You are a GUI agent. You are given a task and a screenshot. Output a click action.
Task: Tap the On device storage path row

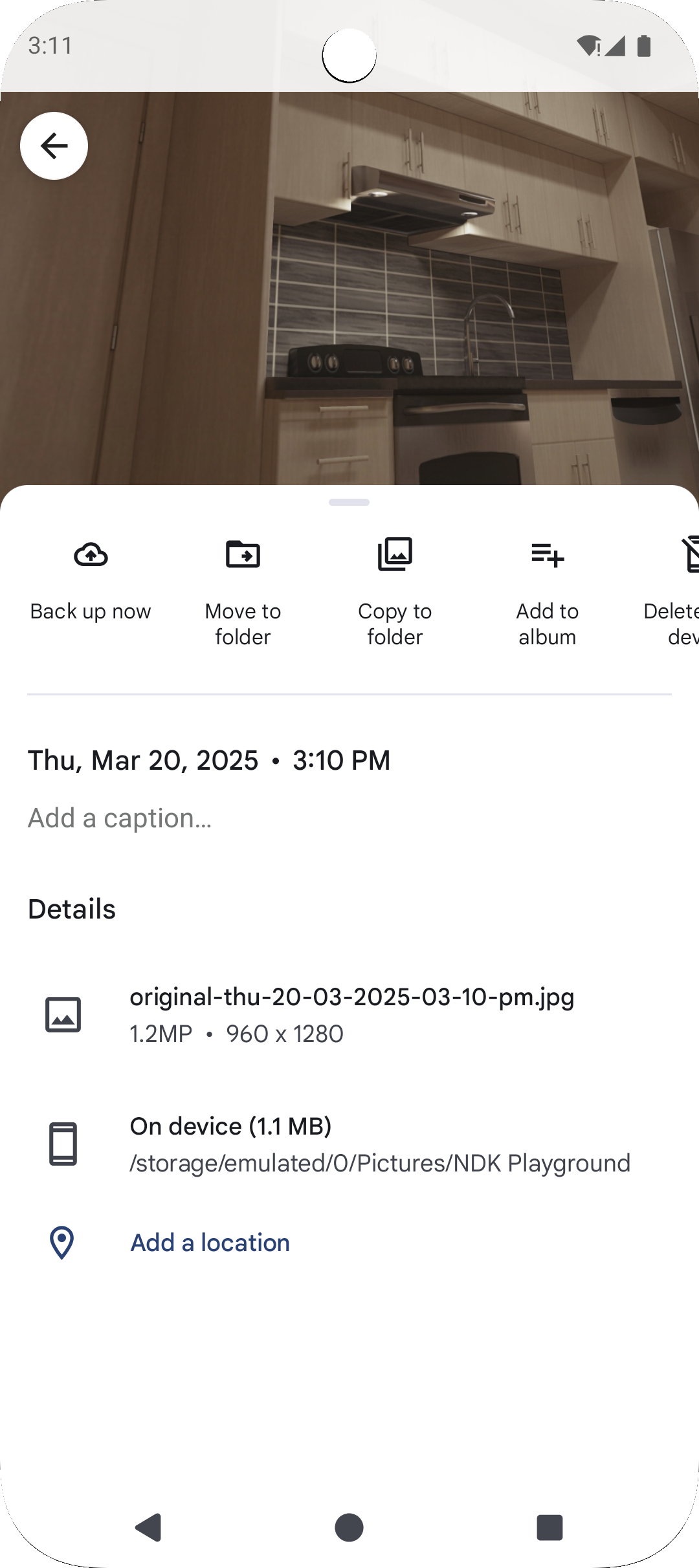[349, 1144]
